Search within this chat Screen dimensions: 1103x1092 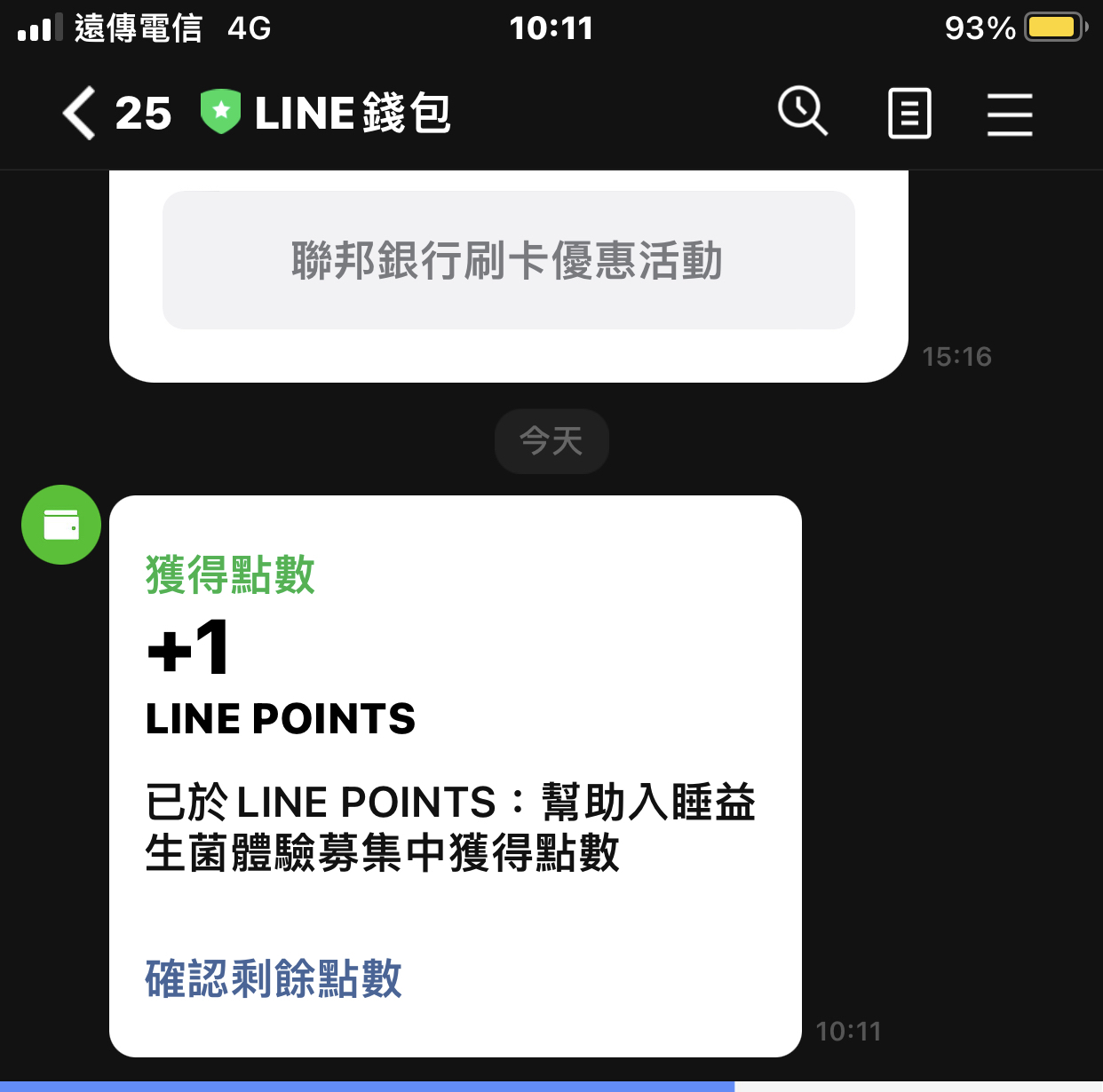pos(802,113)
